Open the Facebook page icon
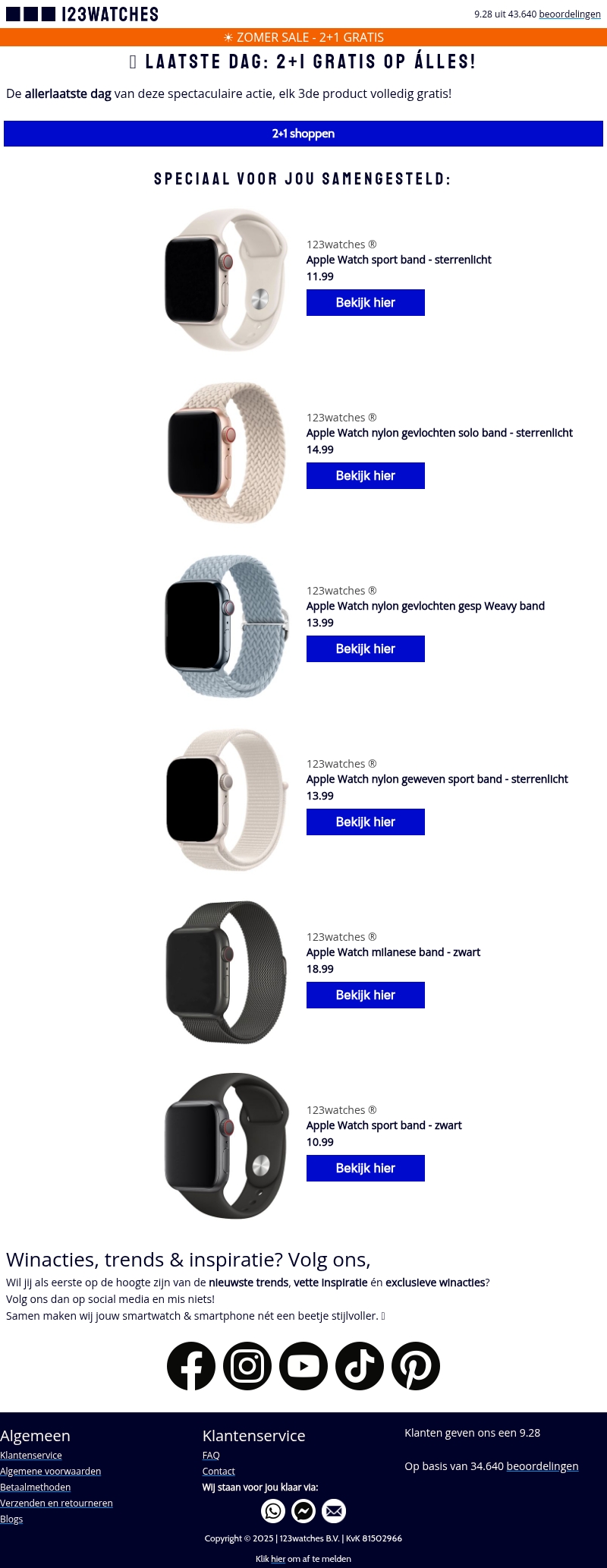This screenshot has height=1568, width=607. pos(191,1366)
